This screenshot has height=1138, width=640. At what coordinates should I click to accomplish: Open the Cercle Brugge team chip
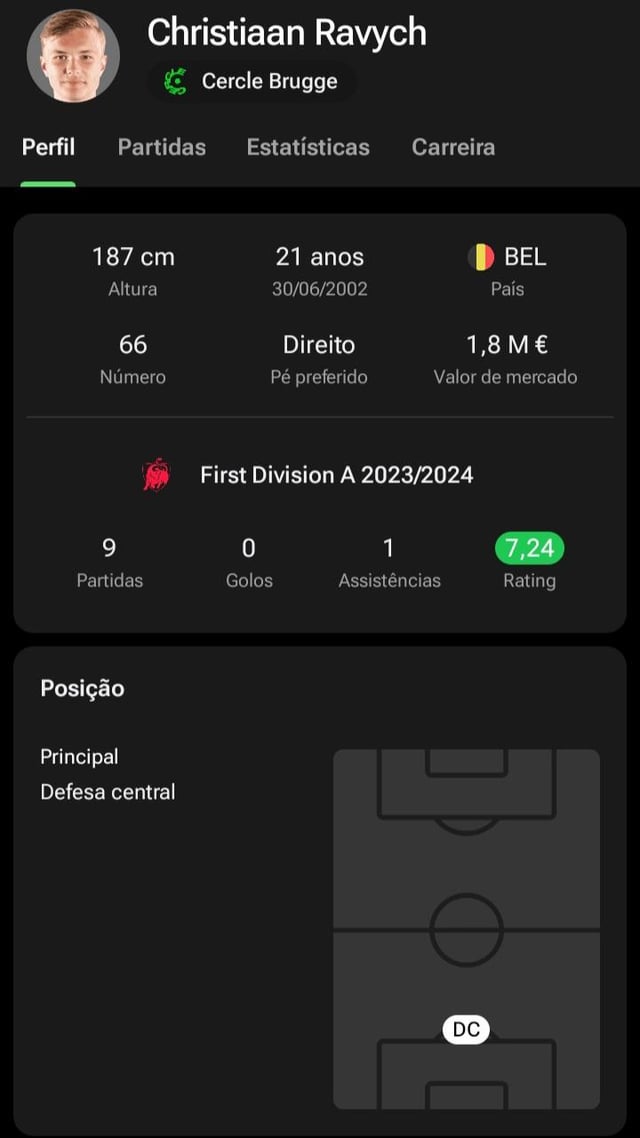click(251, 81)
